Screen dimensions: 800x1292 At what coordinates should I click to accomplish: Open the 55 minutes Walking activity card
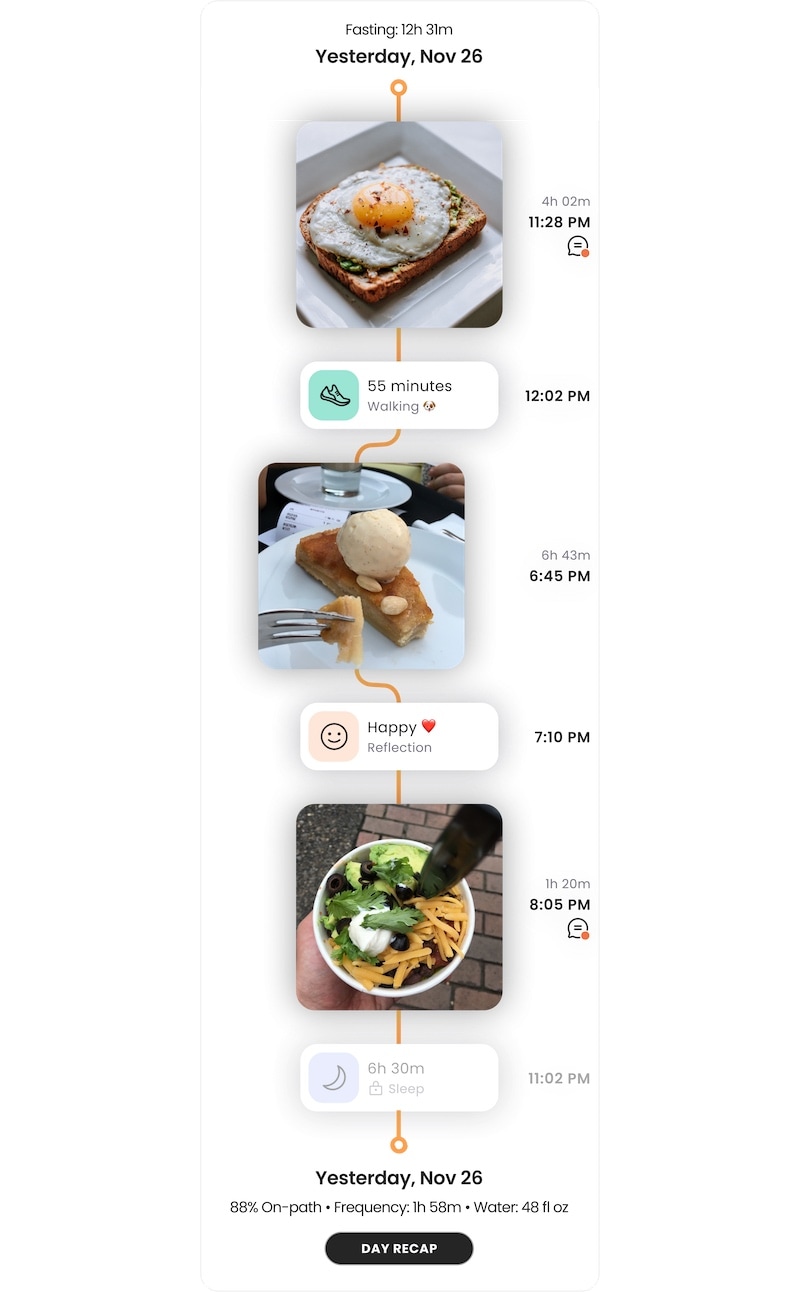pos(399,395)
